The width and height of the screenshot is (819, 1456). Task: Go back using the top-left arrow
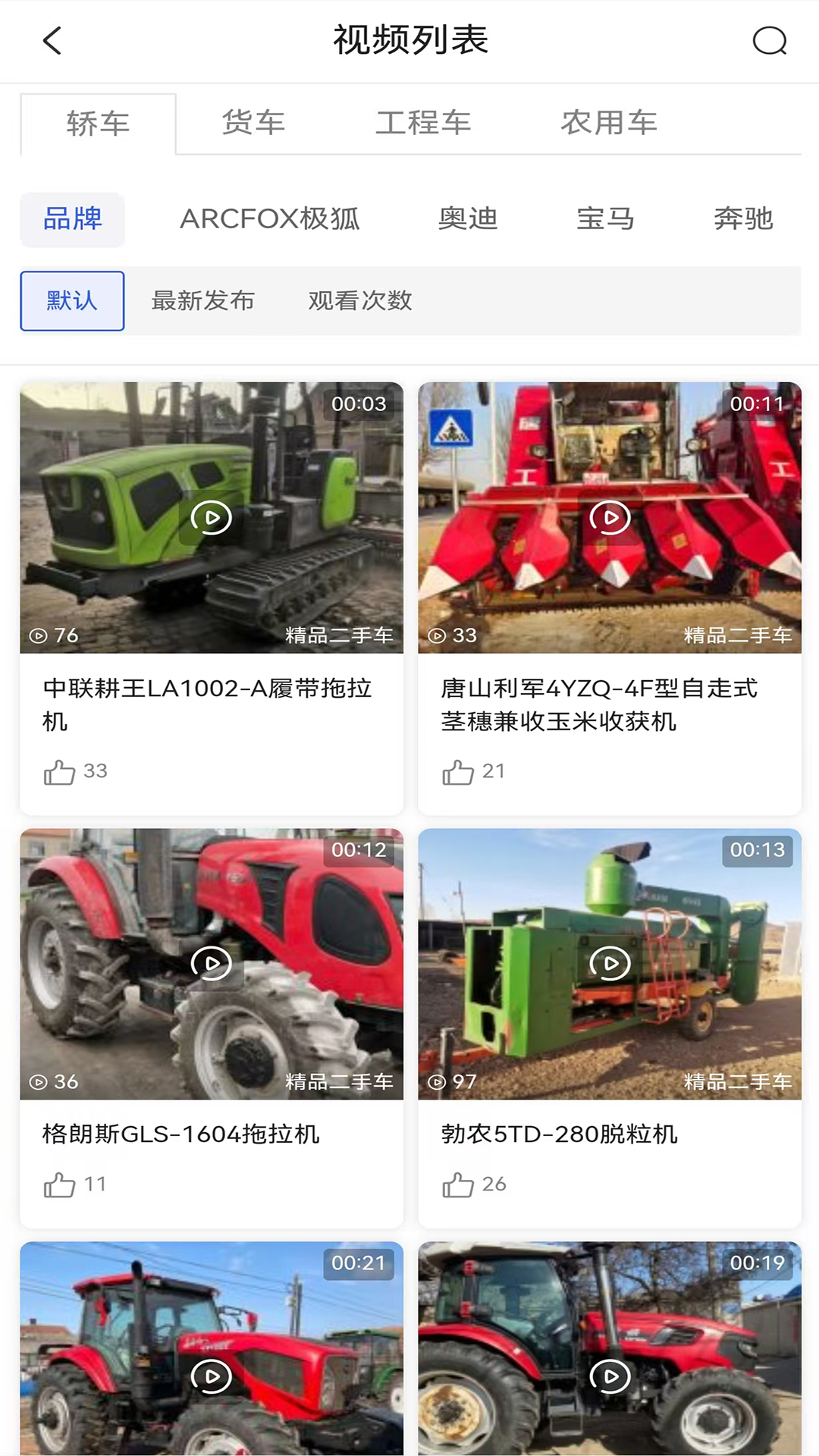[x=52, y=41]
